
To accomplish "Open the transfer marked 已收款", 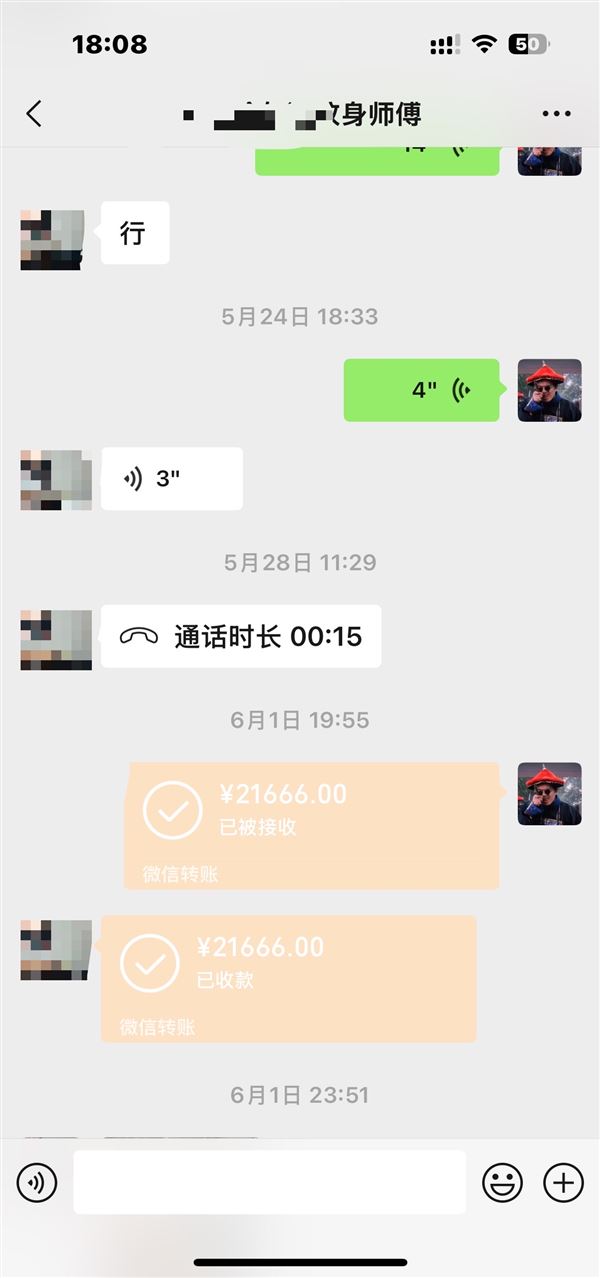I will [x=289, y=979].
